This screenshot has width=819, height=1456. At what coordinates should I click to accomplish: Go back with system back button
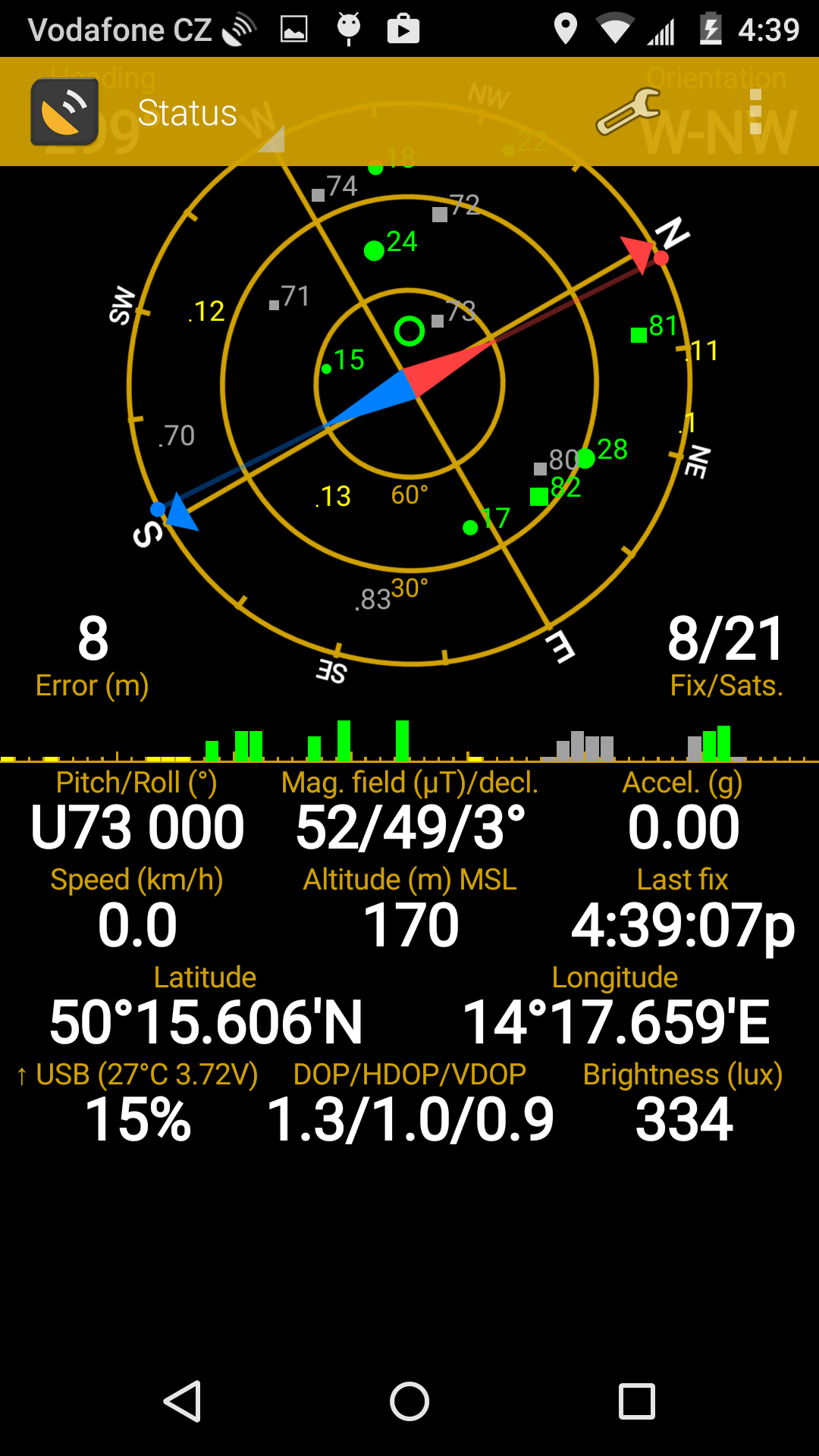(x=183, y=1401)
